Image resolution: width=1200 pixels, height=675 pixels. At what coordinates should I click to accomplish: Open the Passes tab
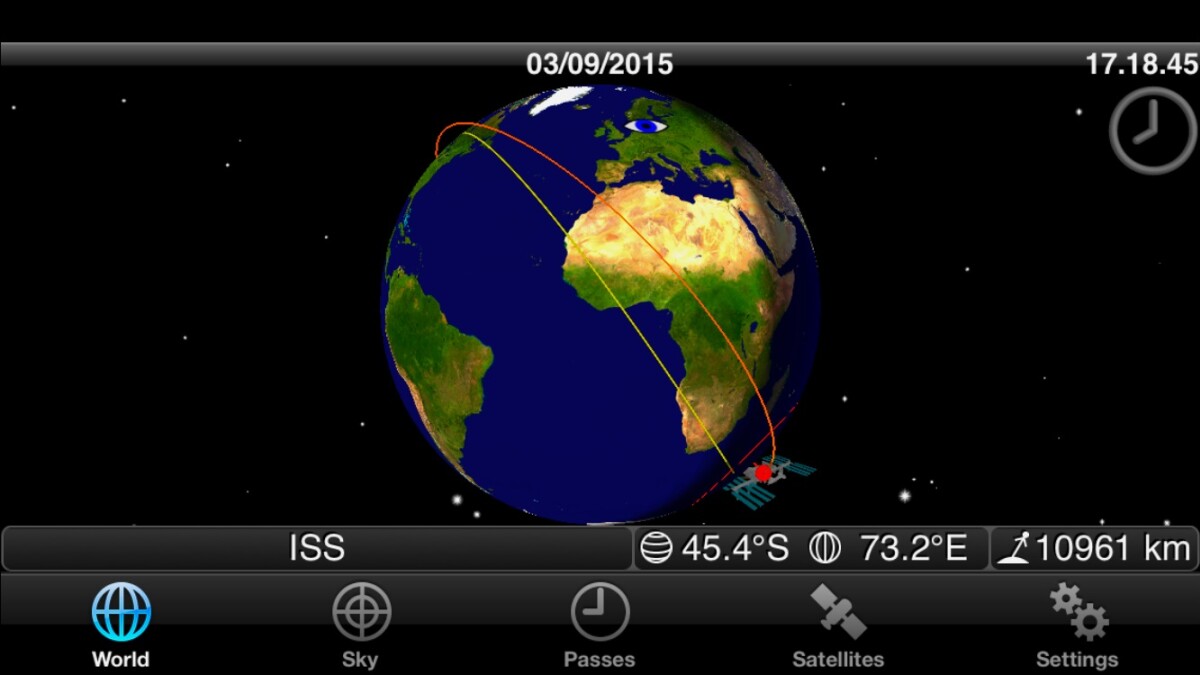point(599,624)
